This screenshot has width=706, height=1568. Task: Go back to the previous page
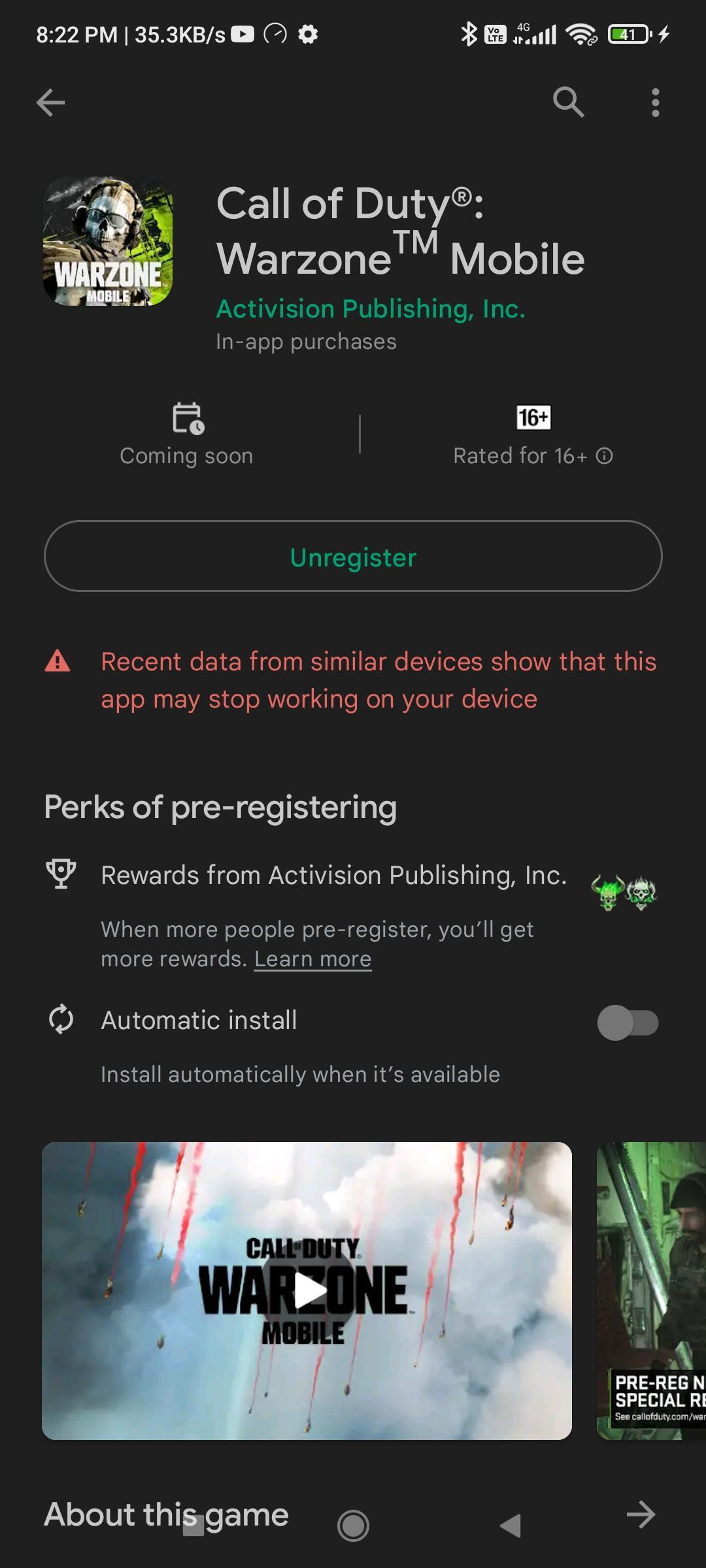[50, 103]
